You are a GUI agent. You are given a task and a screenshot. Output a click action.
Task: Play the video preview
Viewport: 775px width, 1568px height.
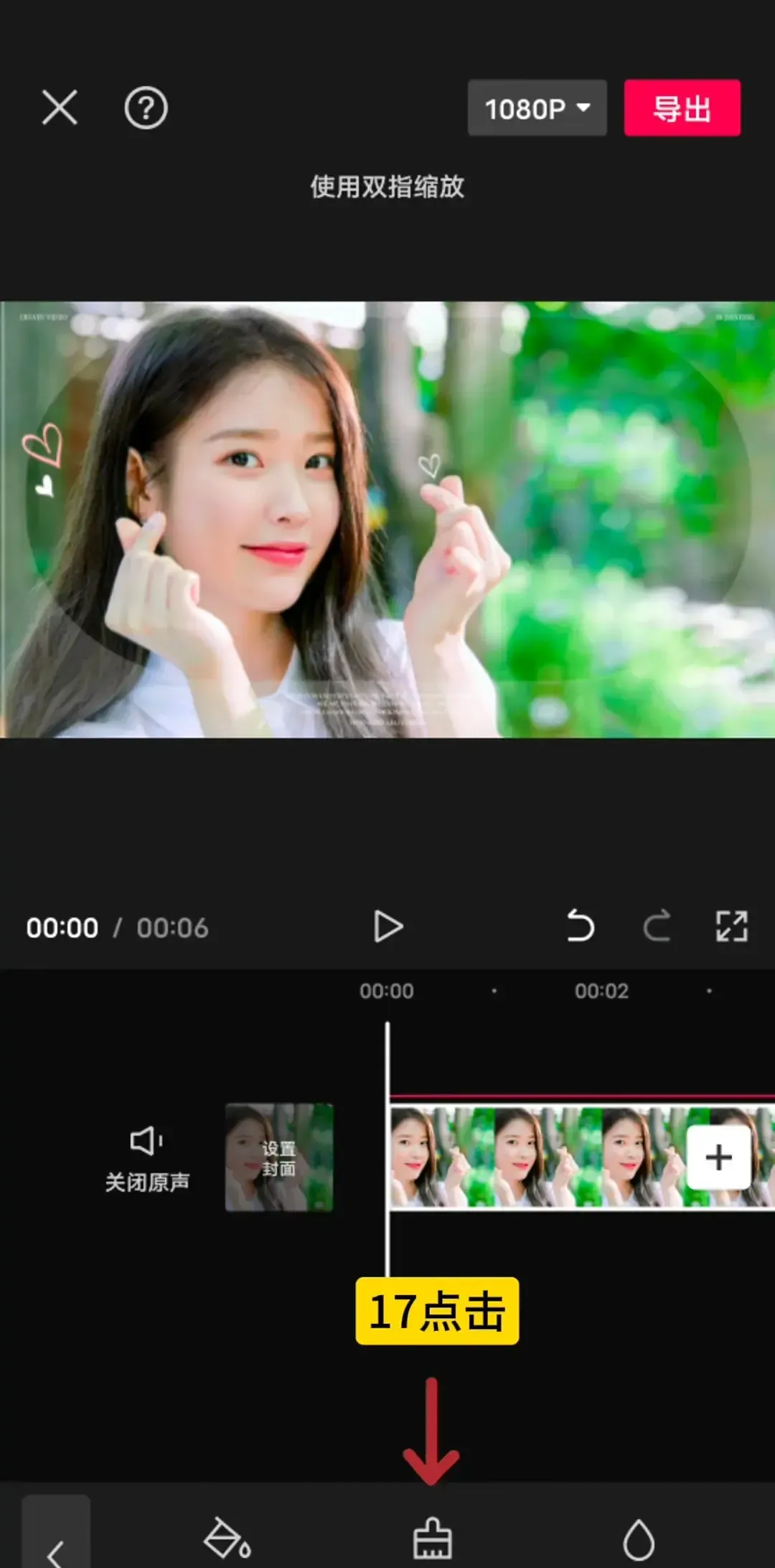[x=387, y=926]
